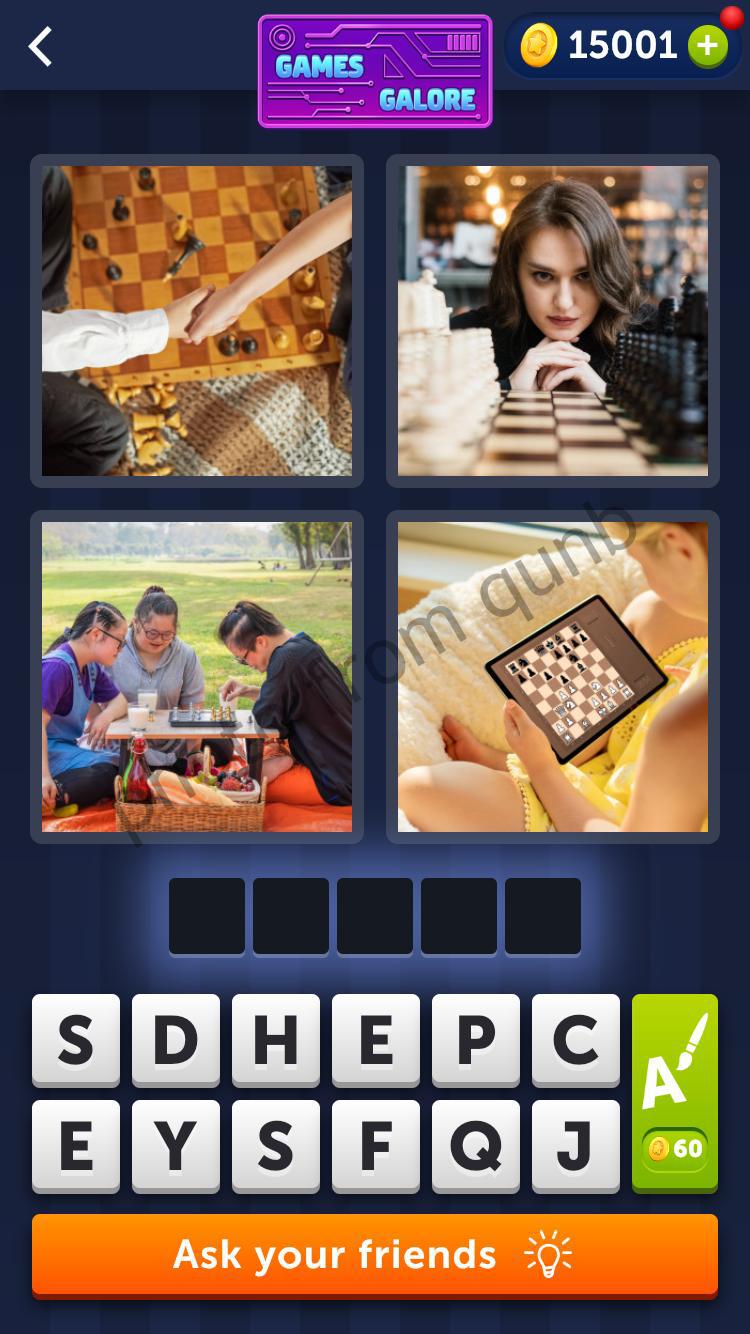Viewport: 750px width, 1334px height.
Task: Select the letter H tile
Action: pyautogui.click(x=276, y=1040)
